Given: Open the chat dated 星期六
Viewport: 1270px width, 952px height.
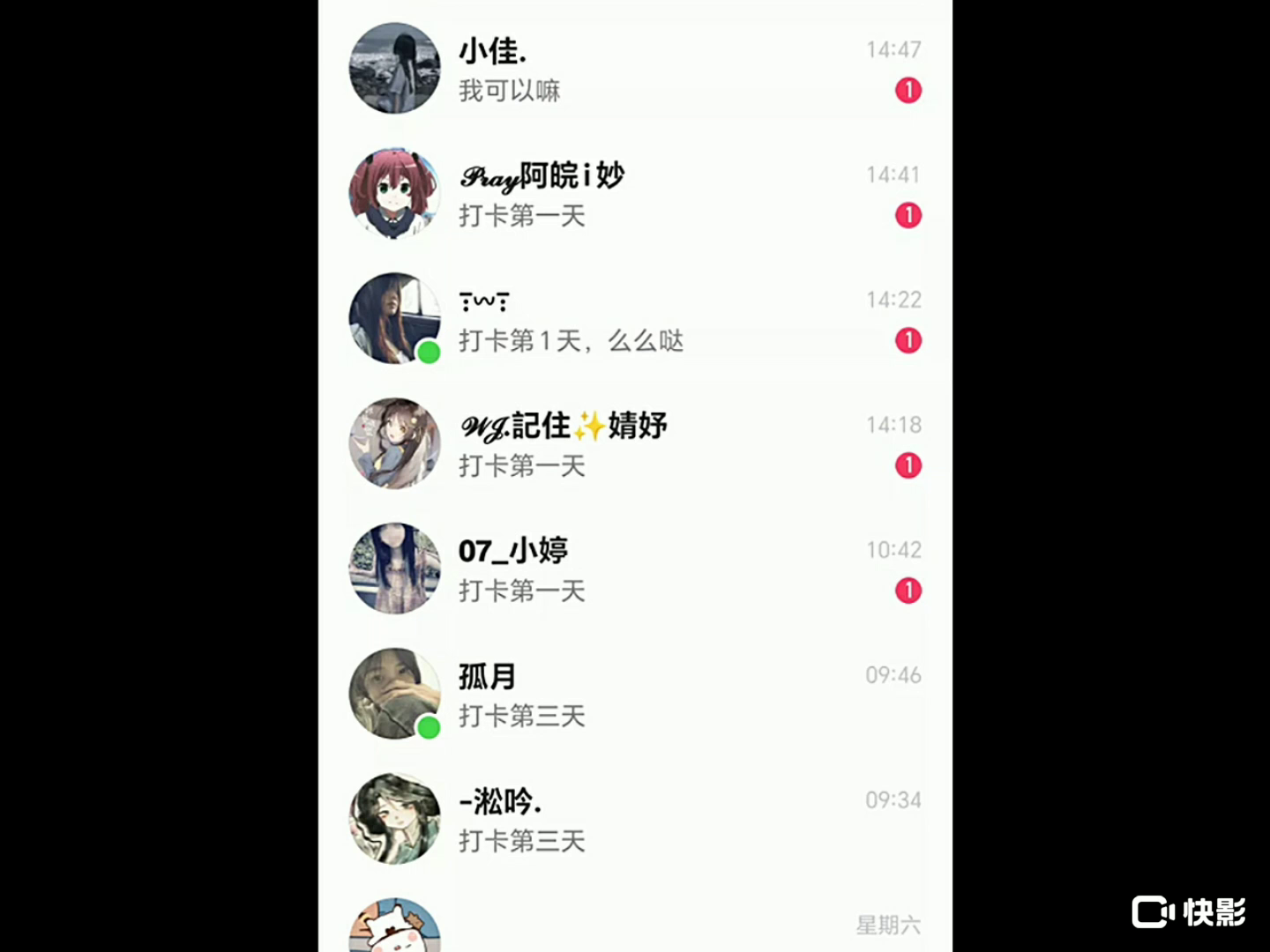Looking at the screenshot, I should [635, 927].
